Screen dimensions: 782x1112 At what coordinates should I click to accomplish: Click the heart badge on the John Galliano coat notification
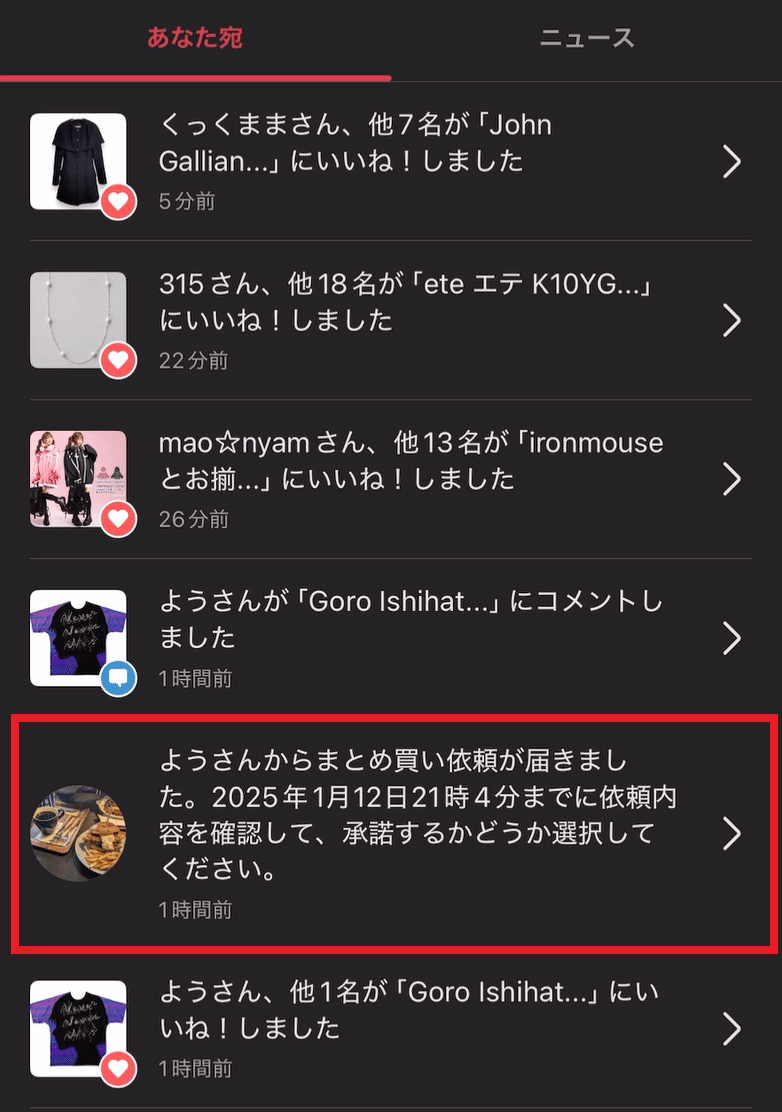(x=118, y=202)
